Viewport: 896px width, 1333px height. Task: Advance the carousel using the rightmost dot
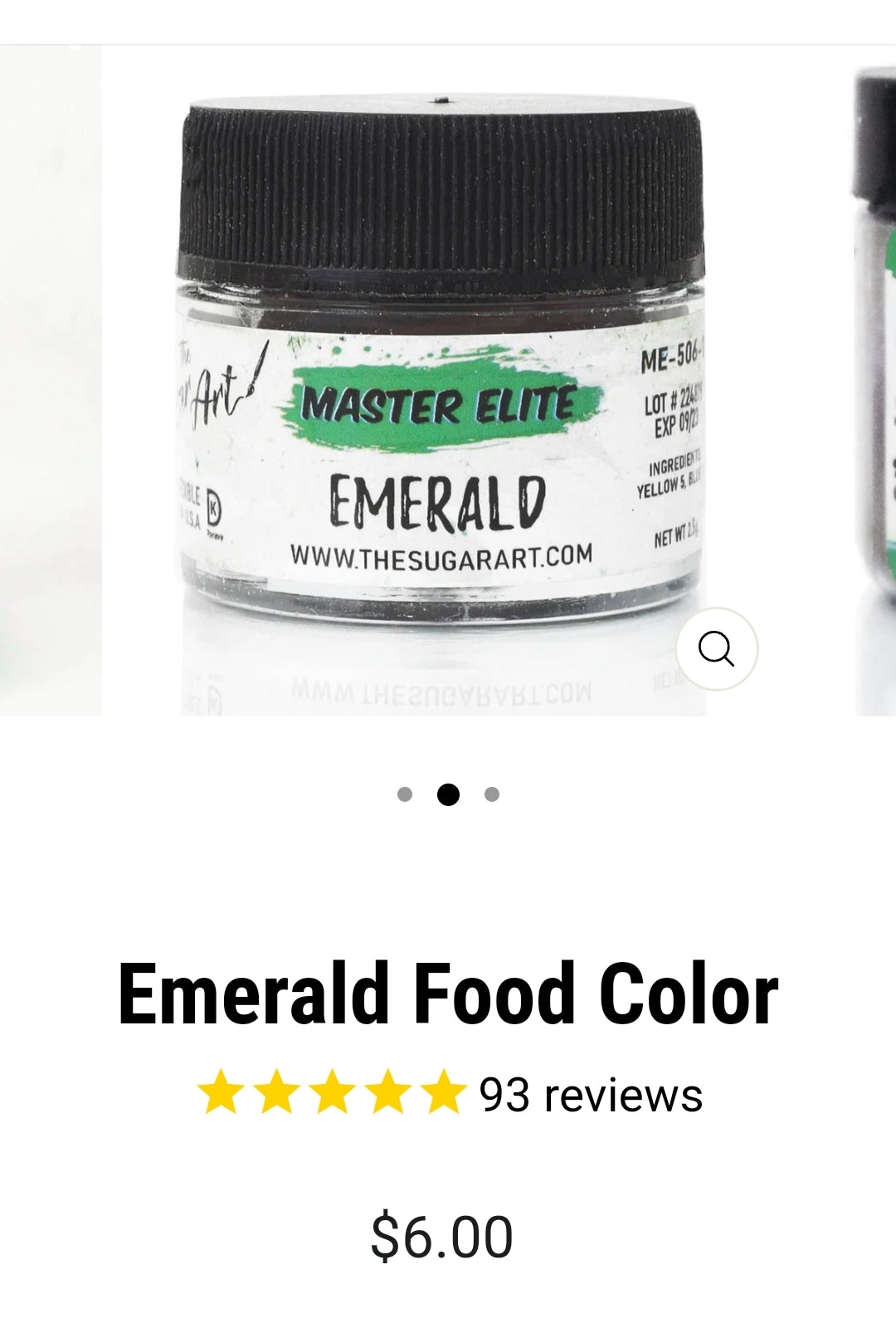489,793
